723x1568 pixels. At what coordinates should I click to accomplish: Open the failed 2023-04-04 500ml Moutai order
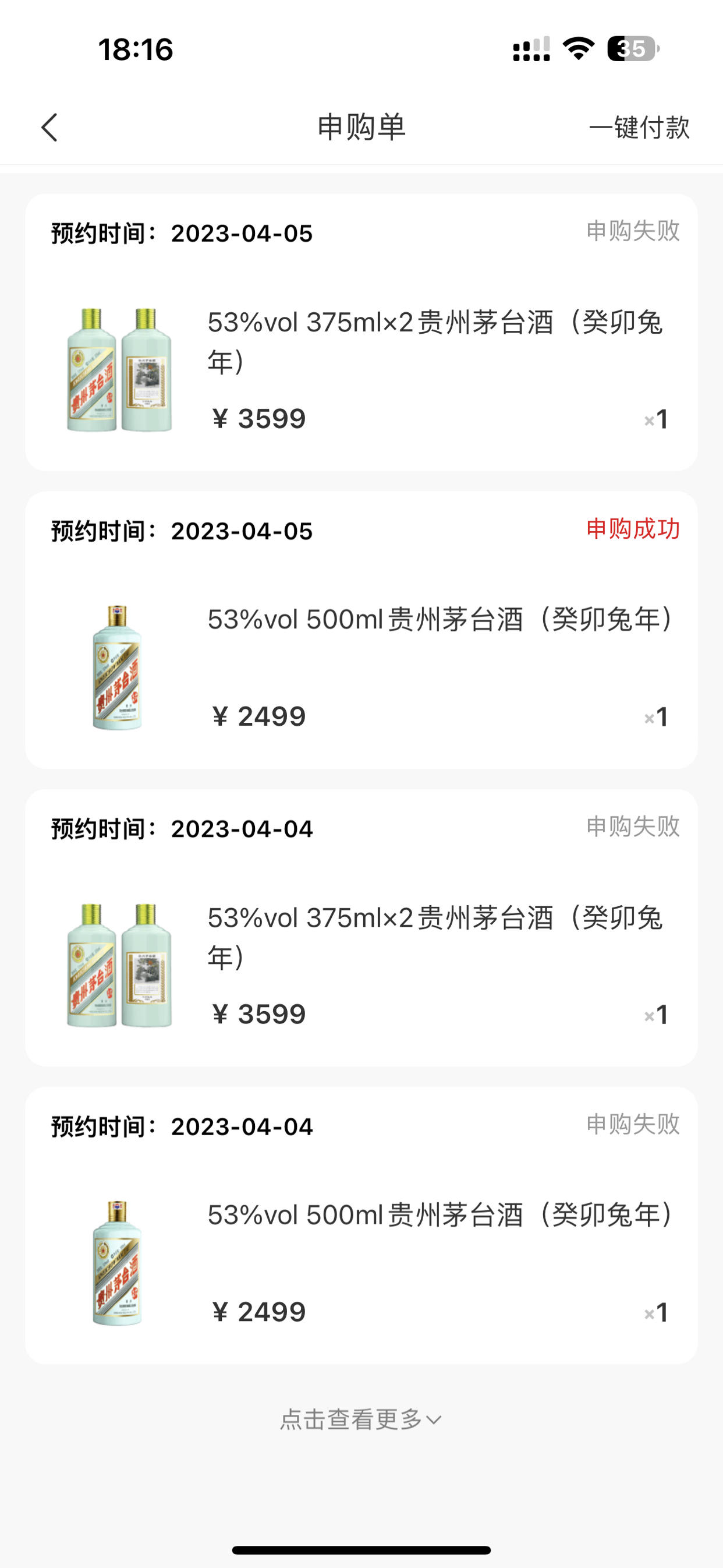361,1226
